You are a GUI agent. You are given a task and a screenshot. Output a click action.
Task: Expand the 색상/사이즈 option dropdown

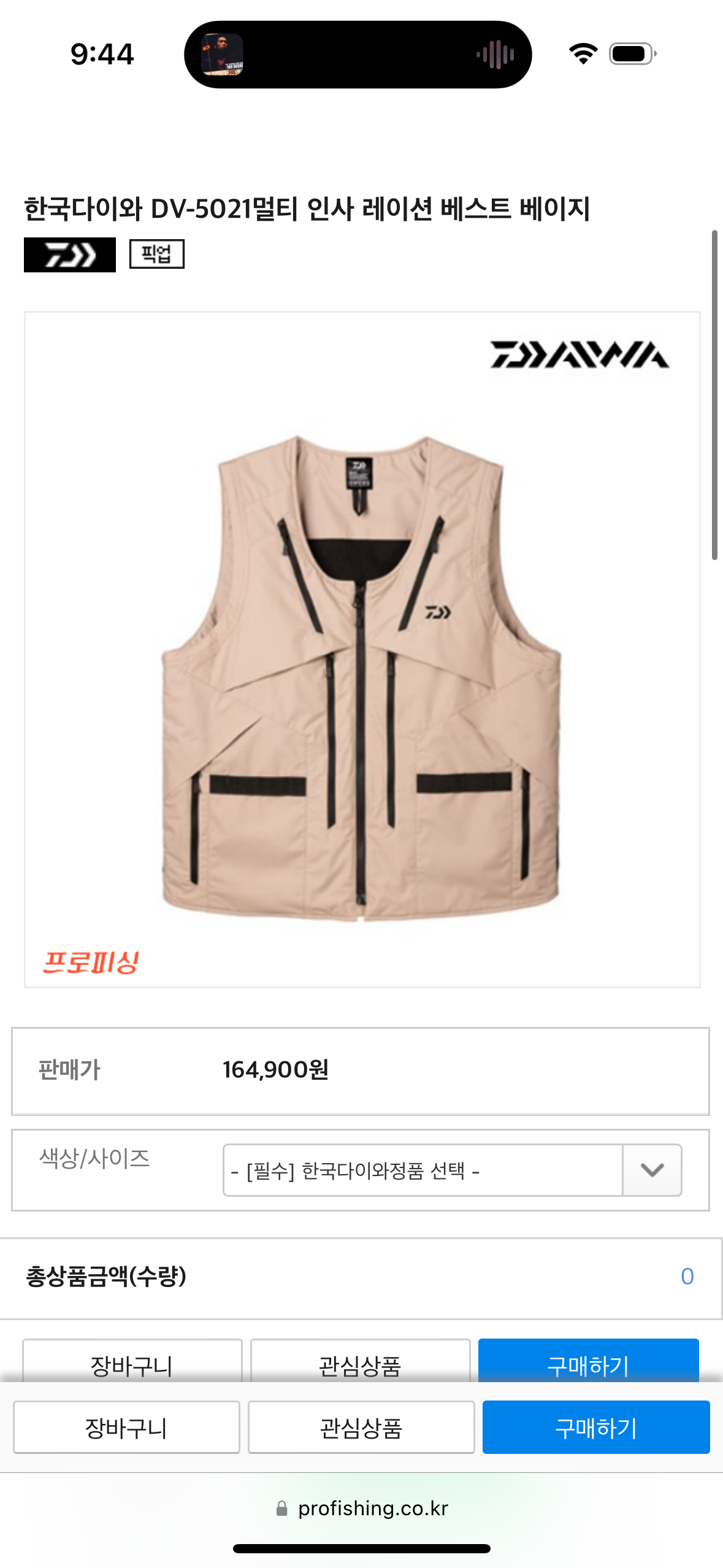click(x=452, y=1170)
